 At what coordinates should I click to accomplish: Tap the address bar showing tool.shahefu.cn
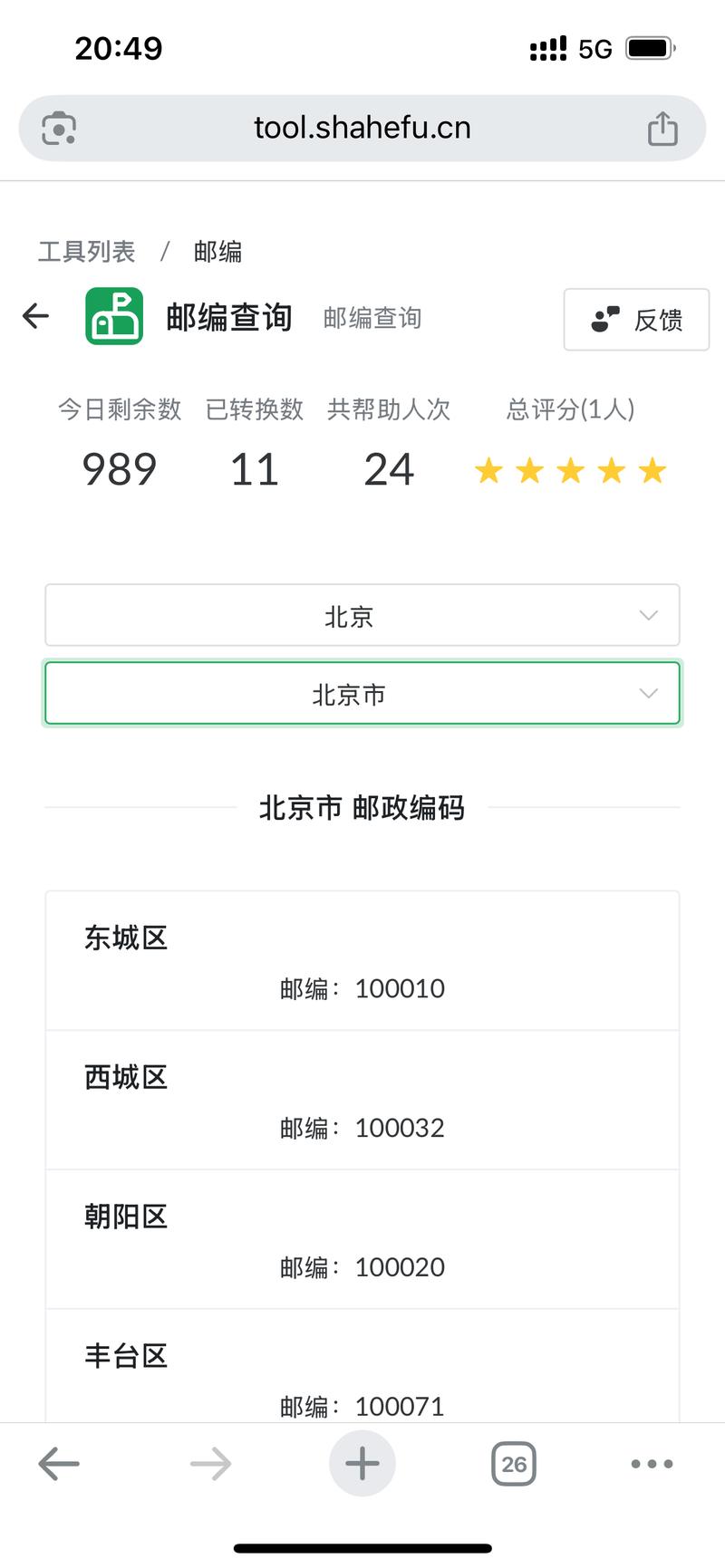(362, 128)
